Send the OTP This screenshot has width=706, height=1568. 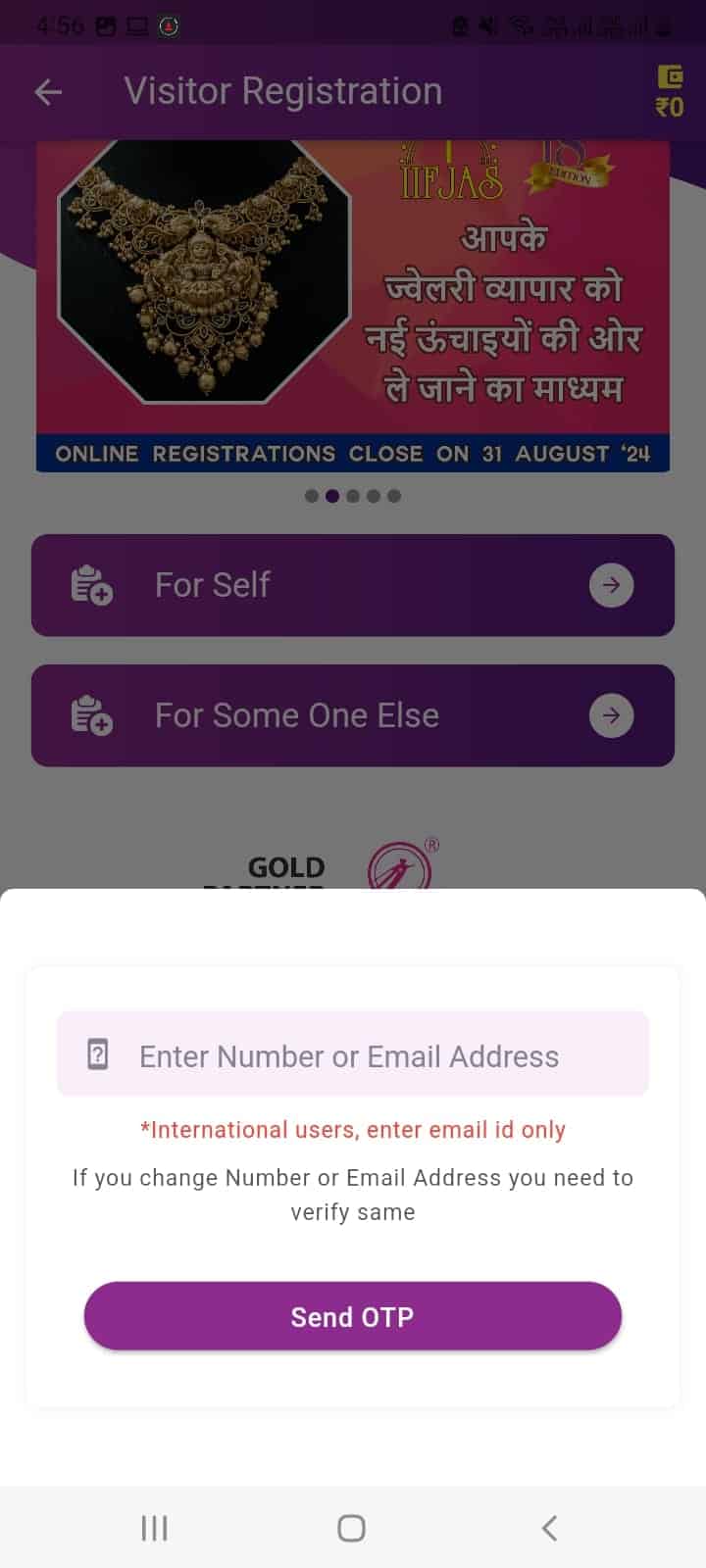353,1316
